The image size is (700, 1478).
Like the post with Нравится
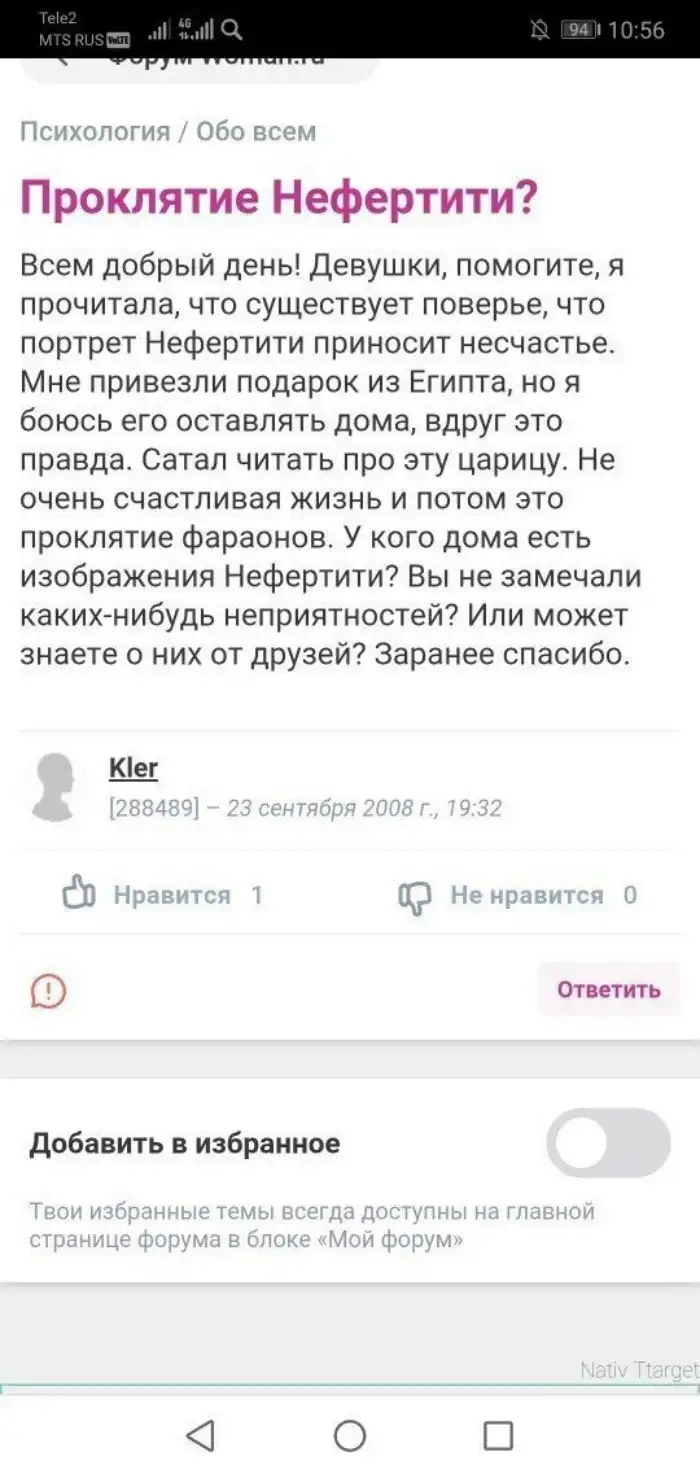[x=163, y=894]
